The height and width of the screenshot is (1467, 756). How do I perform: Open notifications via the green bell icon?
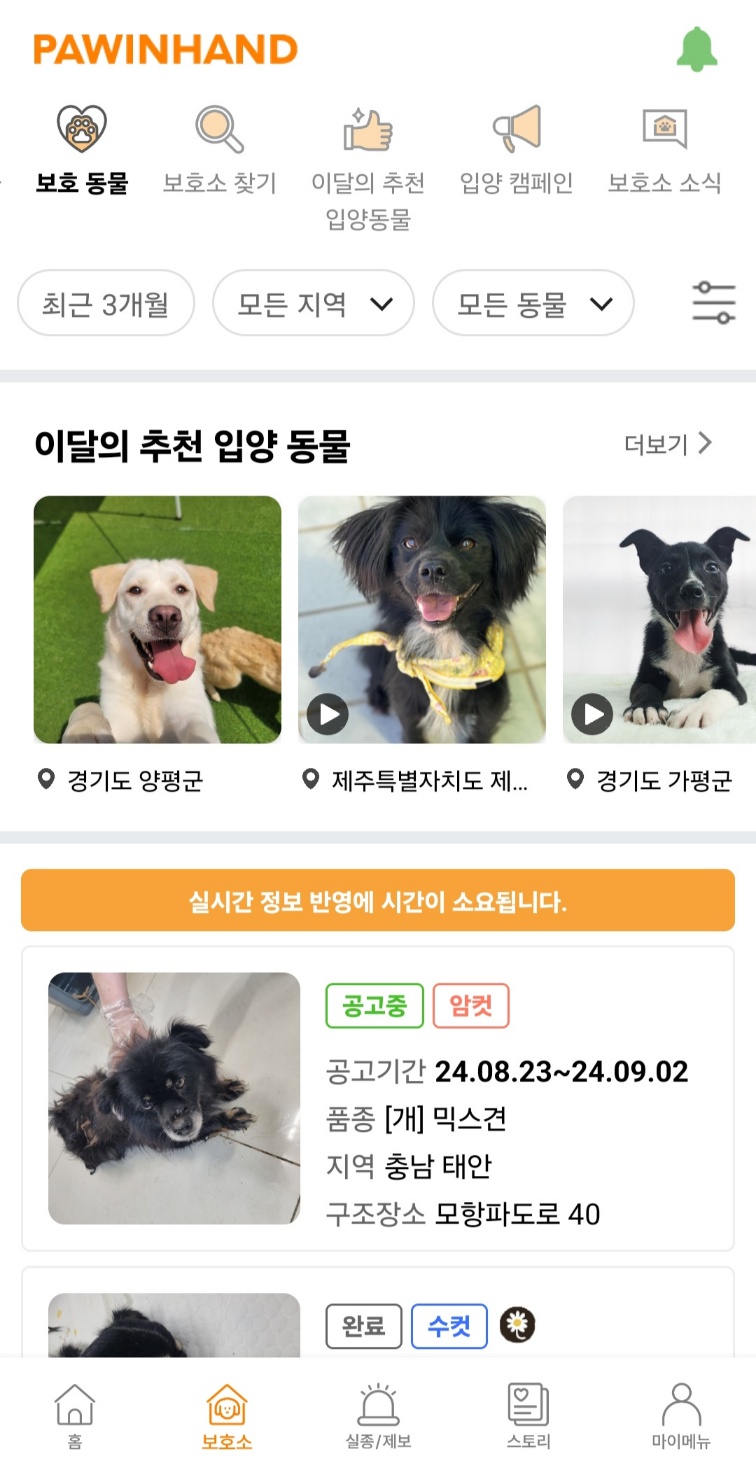click(x=697, y=46)
